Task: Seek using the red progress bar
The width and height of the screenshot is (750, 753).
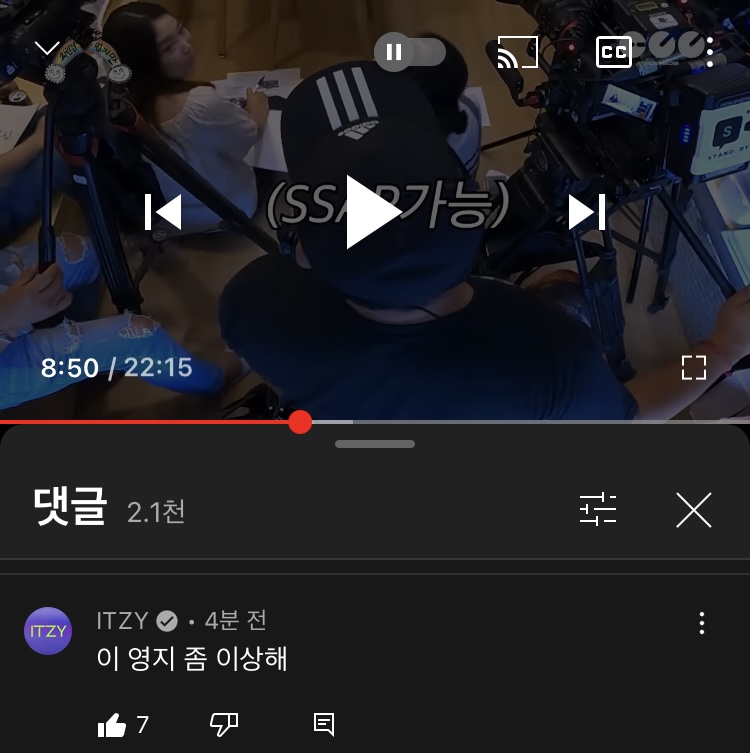Action: coord(302,423)
